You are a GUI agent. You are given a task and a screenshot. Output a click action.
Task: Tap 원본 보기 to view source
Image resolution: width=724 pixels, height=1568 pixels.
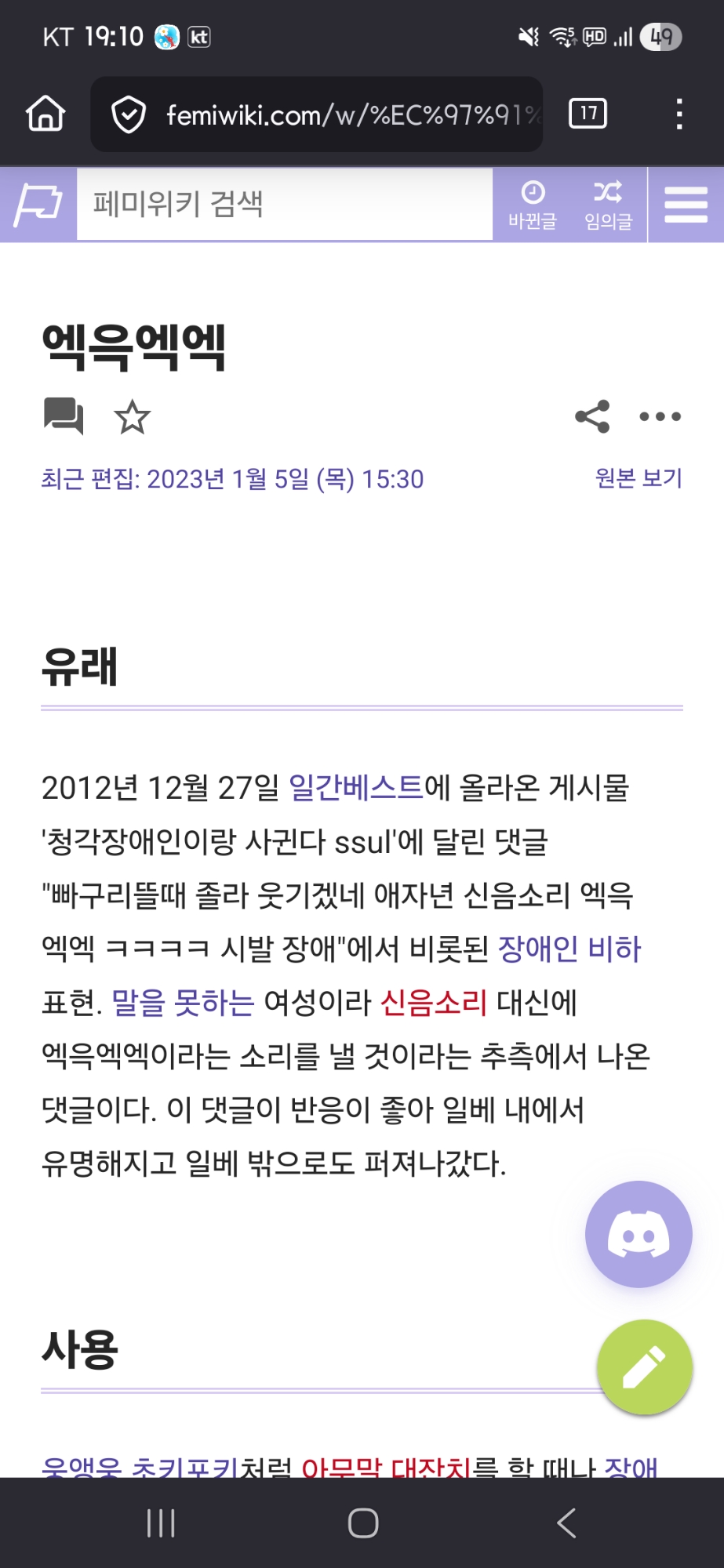639,478
